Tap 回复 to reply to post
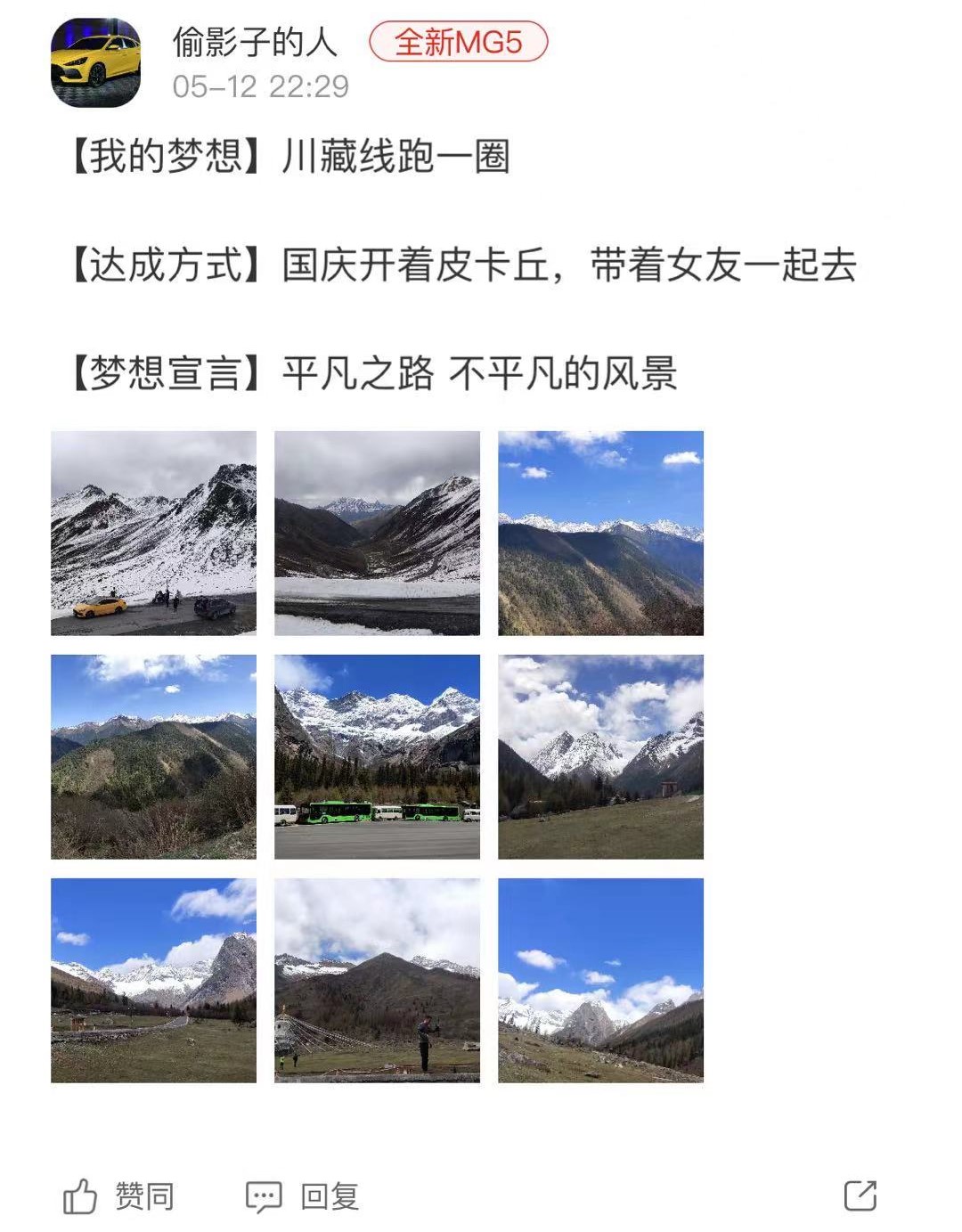This screenshot has height=1232, width=962. click(x=303, y=1195)
